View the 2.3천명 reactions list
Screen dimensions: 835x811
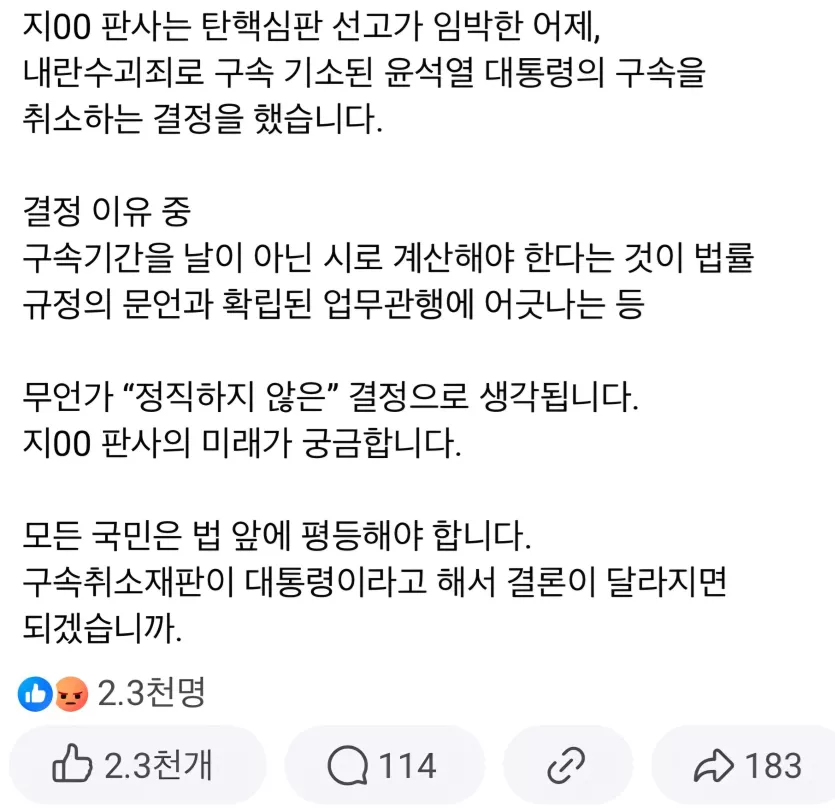coord(112,692)
